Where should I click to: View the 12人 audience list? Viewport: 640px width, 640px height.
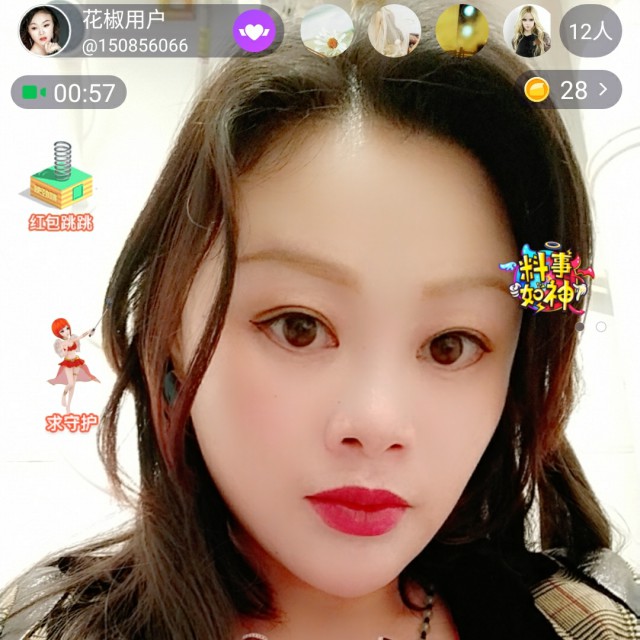click(x=590, y=31)
